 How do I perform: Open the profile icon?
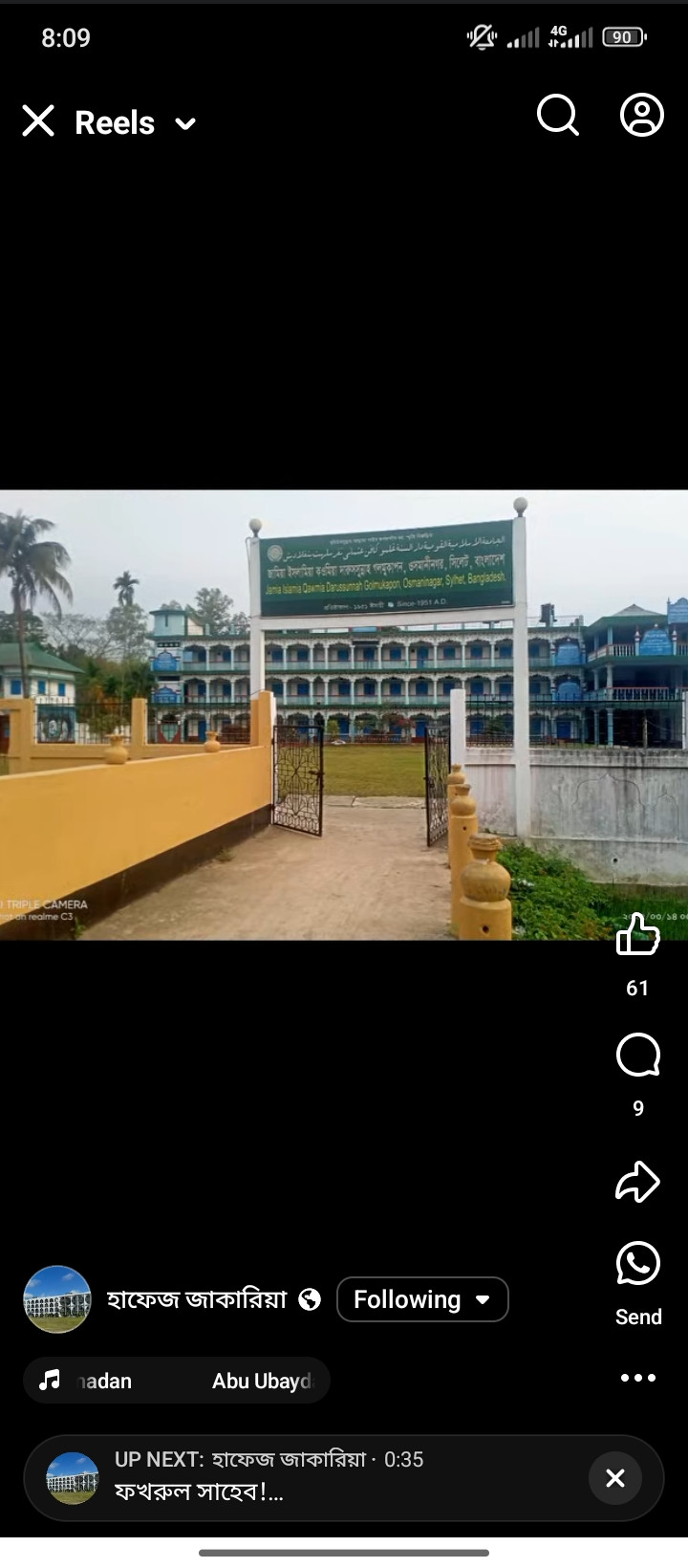tap(642, 116)
